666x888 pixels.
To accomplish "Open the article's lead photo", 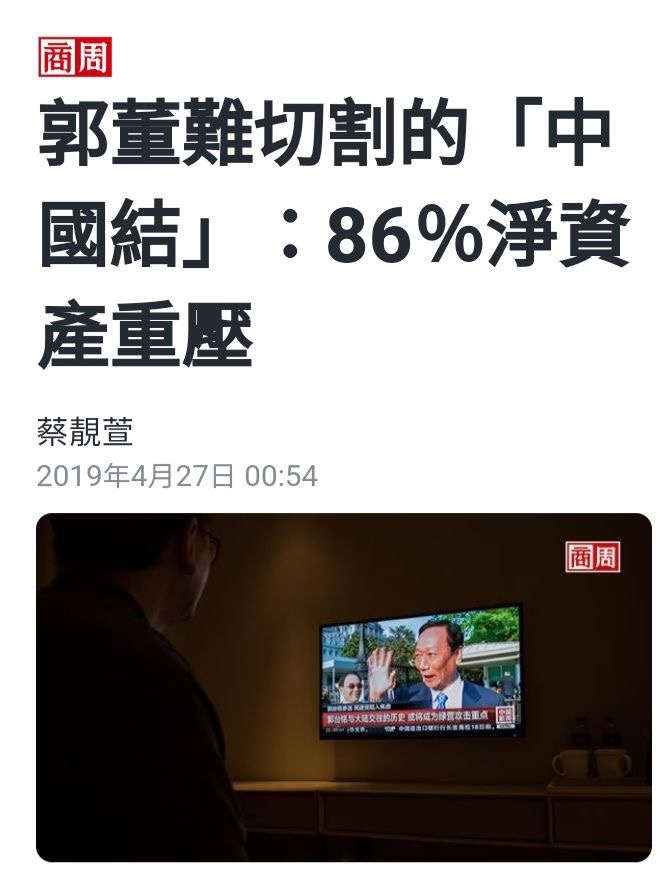I will tap(344, 688).
